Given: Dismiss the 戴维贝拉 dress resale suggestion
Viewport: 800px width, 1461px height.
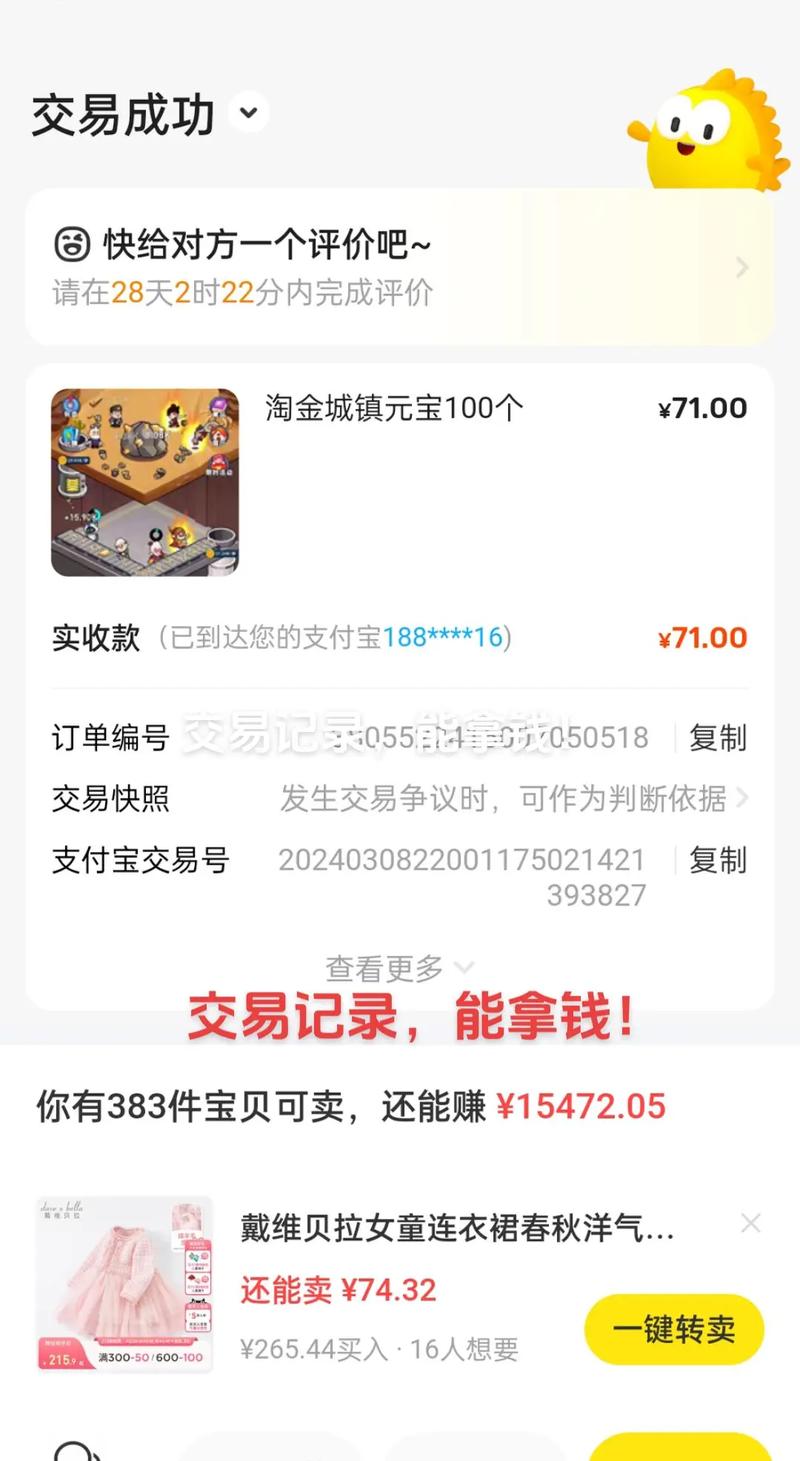Looking at the screenshot, I should pyautogui.click(x=751, y=1223).
